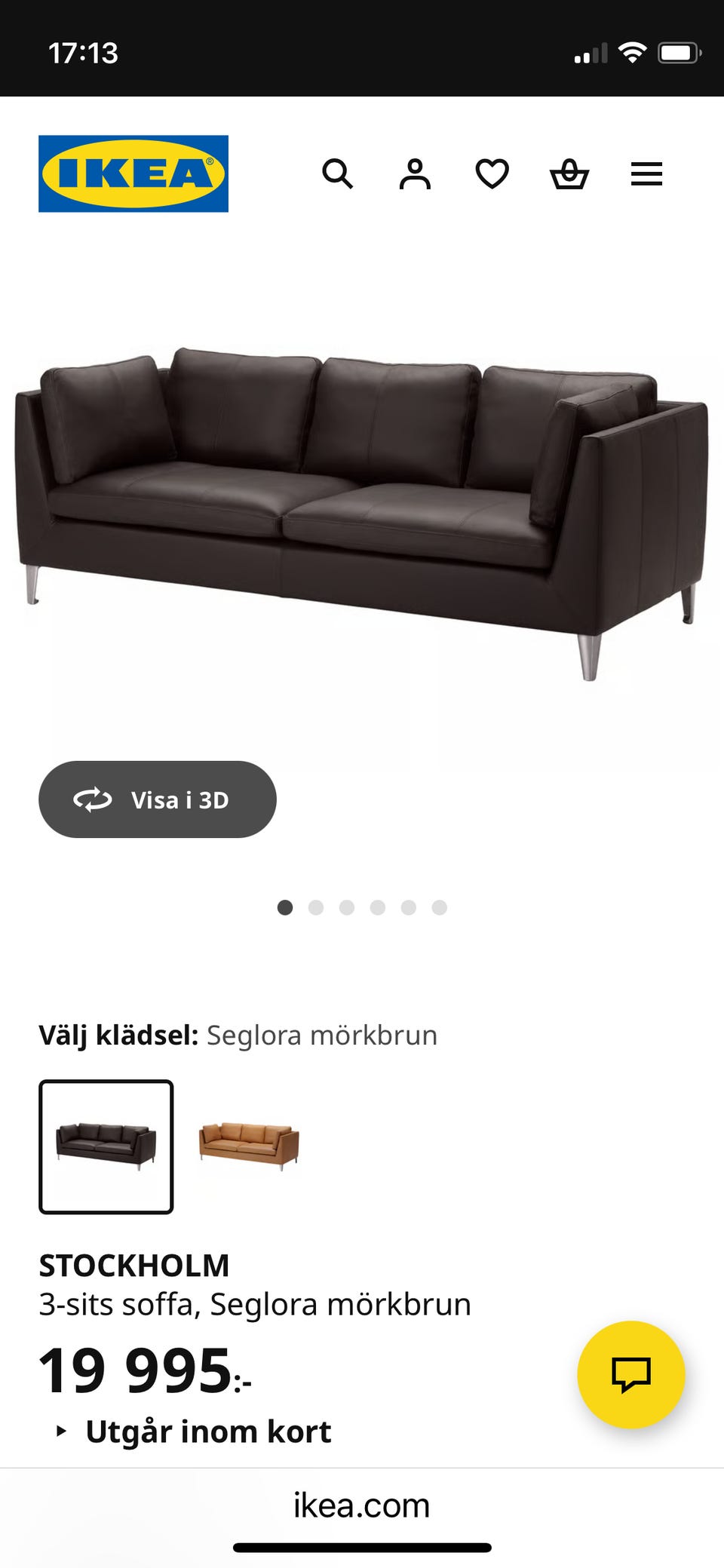Open the shopping basket icon
This screenshot has width=724, height=1568.
pos(570,174)
